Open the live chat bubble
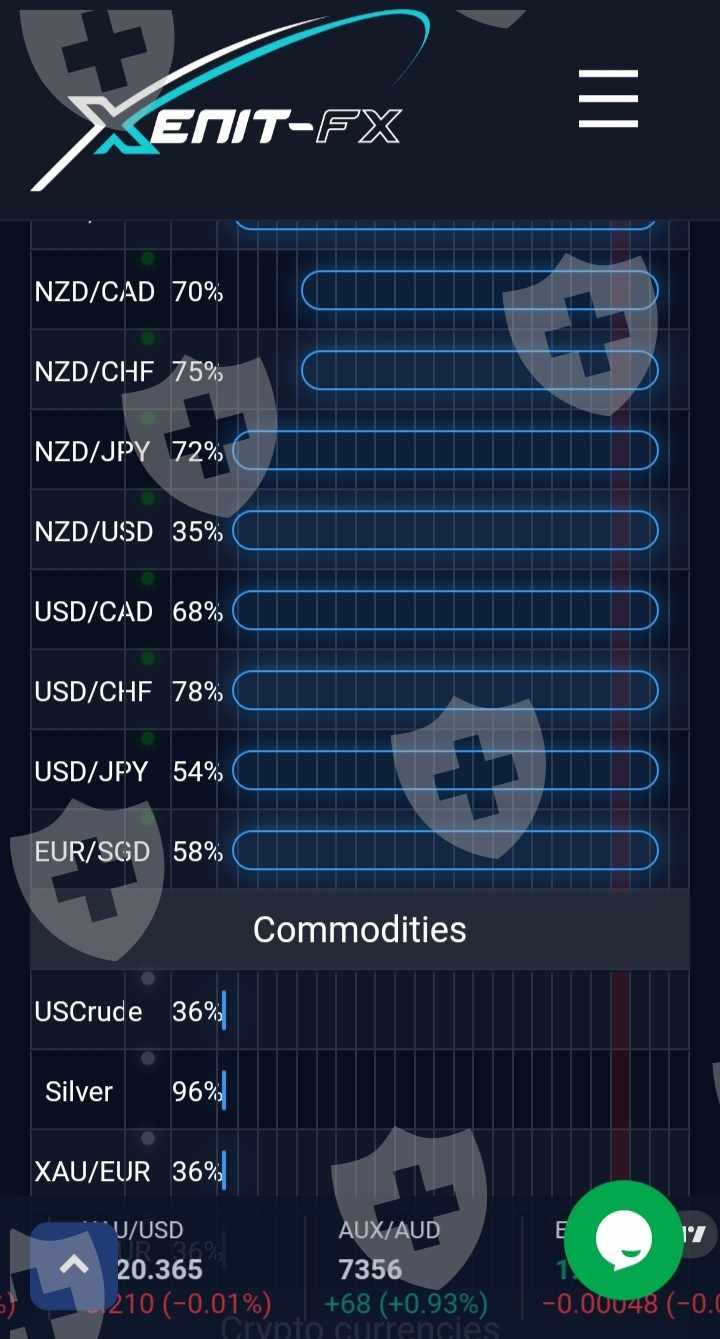720x1339 pixels. click(623, 1240)
